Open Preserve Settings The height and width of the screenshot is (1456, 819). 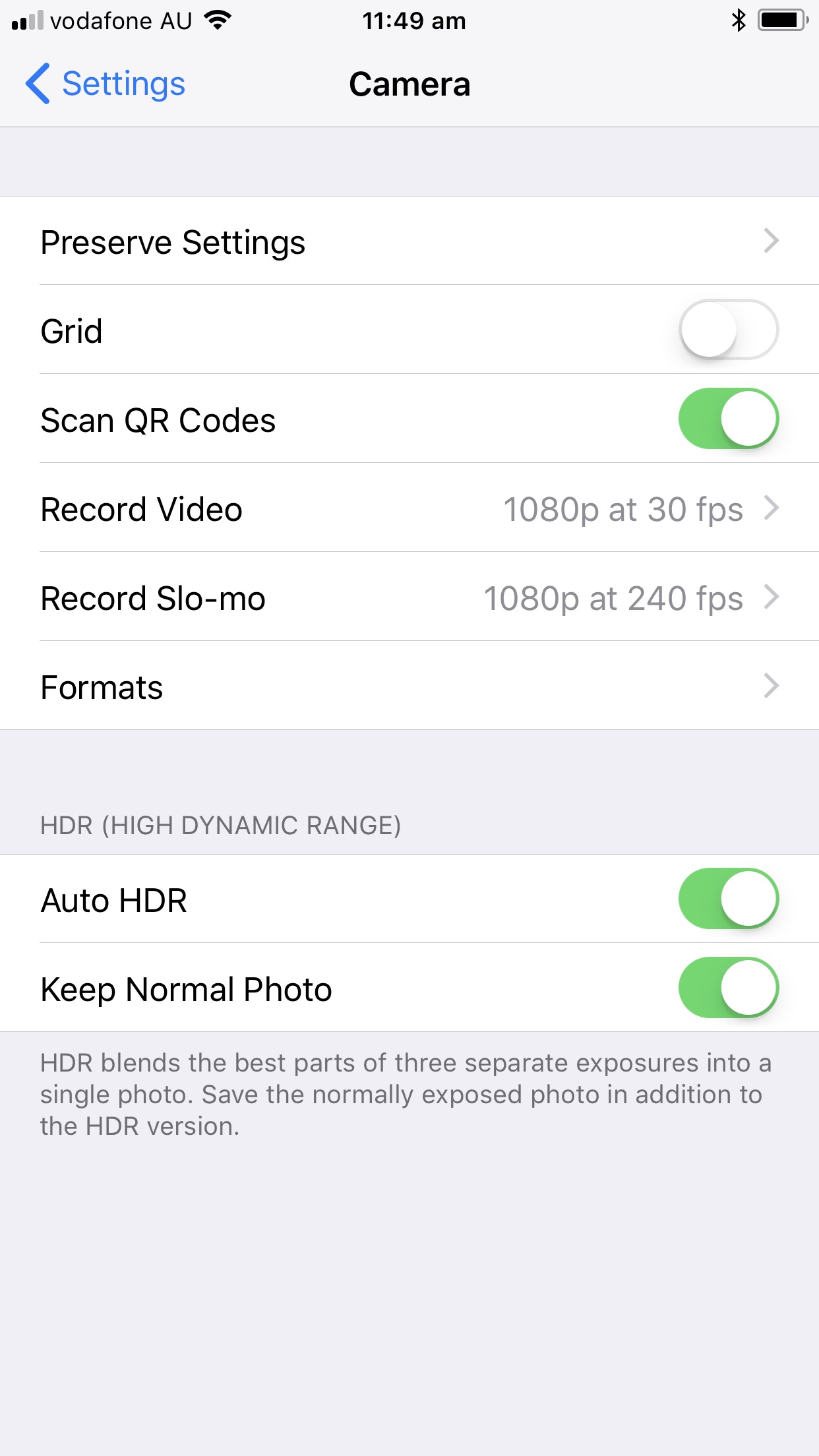pos(409,241)
